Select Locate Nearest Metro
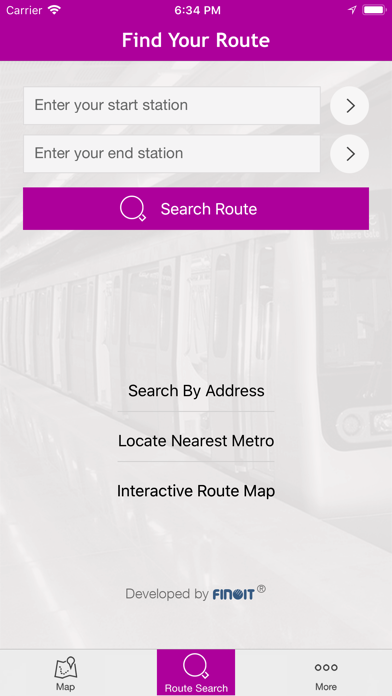392x696 pixels. click(x=196, y=441)
